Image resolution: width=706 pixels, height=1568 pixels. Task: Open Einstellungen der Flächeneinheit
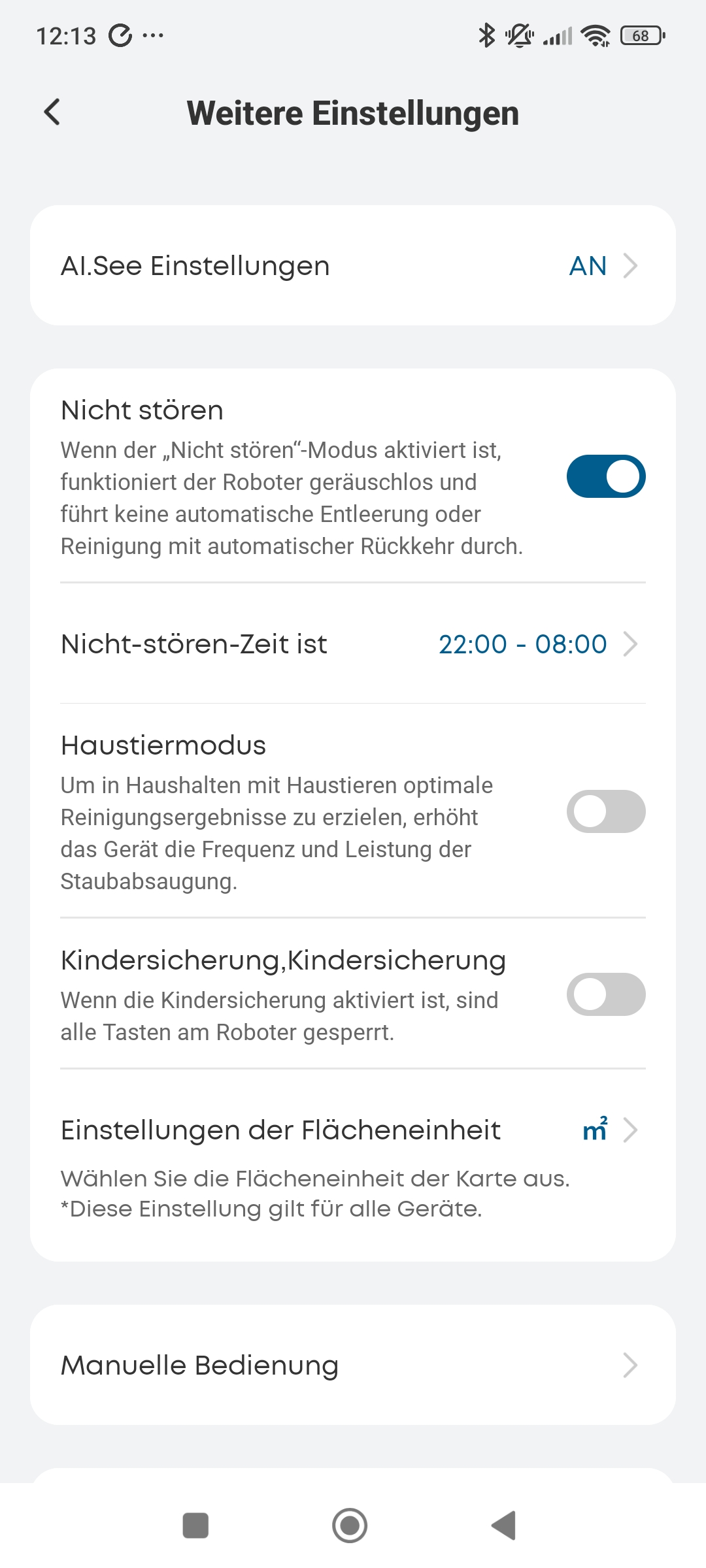pos(352,1131)
